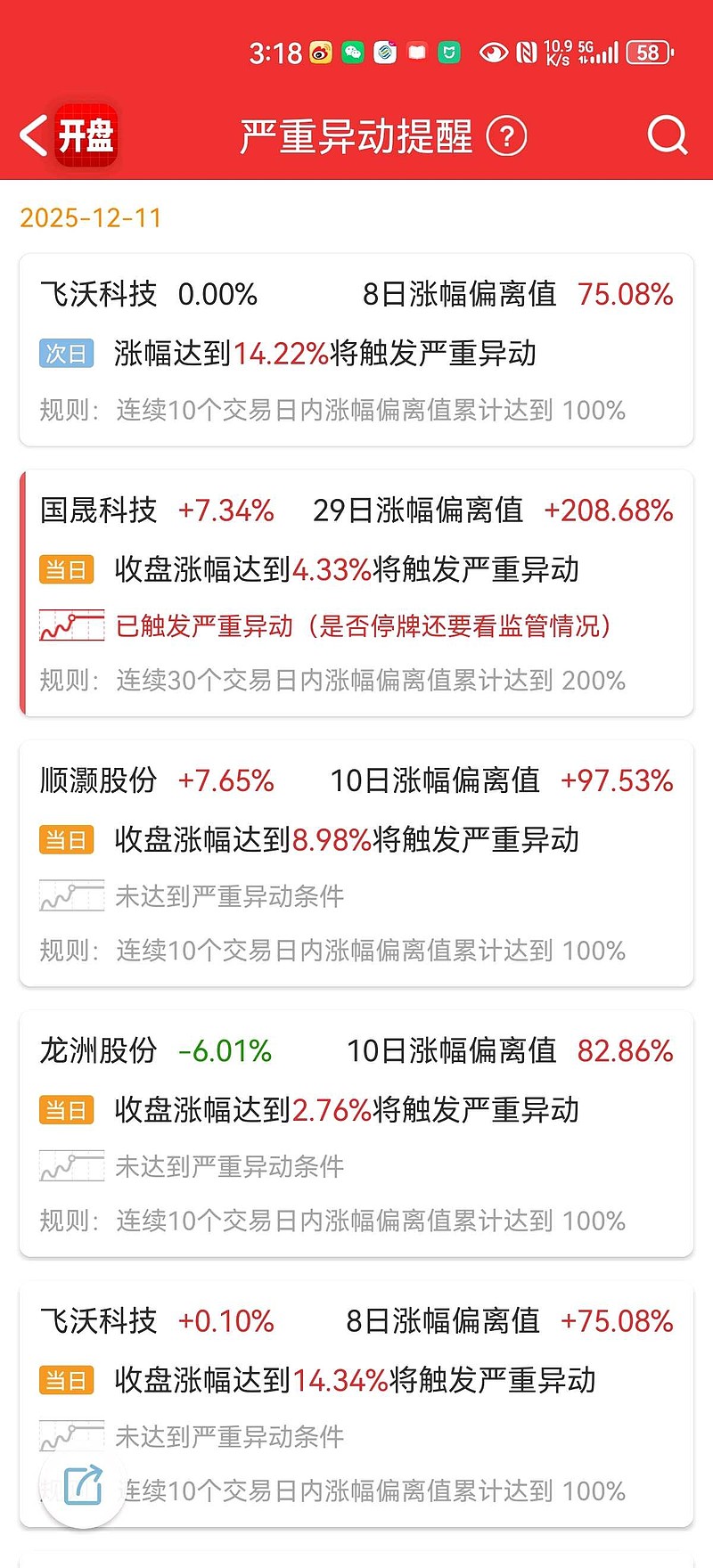Image resolution: width=713 pixels, height=1568 pixels.
Task: Tap the battery 58 indicator in status bar
Action: (x=648, y=53)
